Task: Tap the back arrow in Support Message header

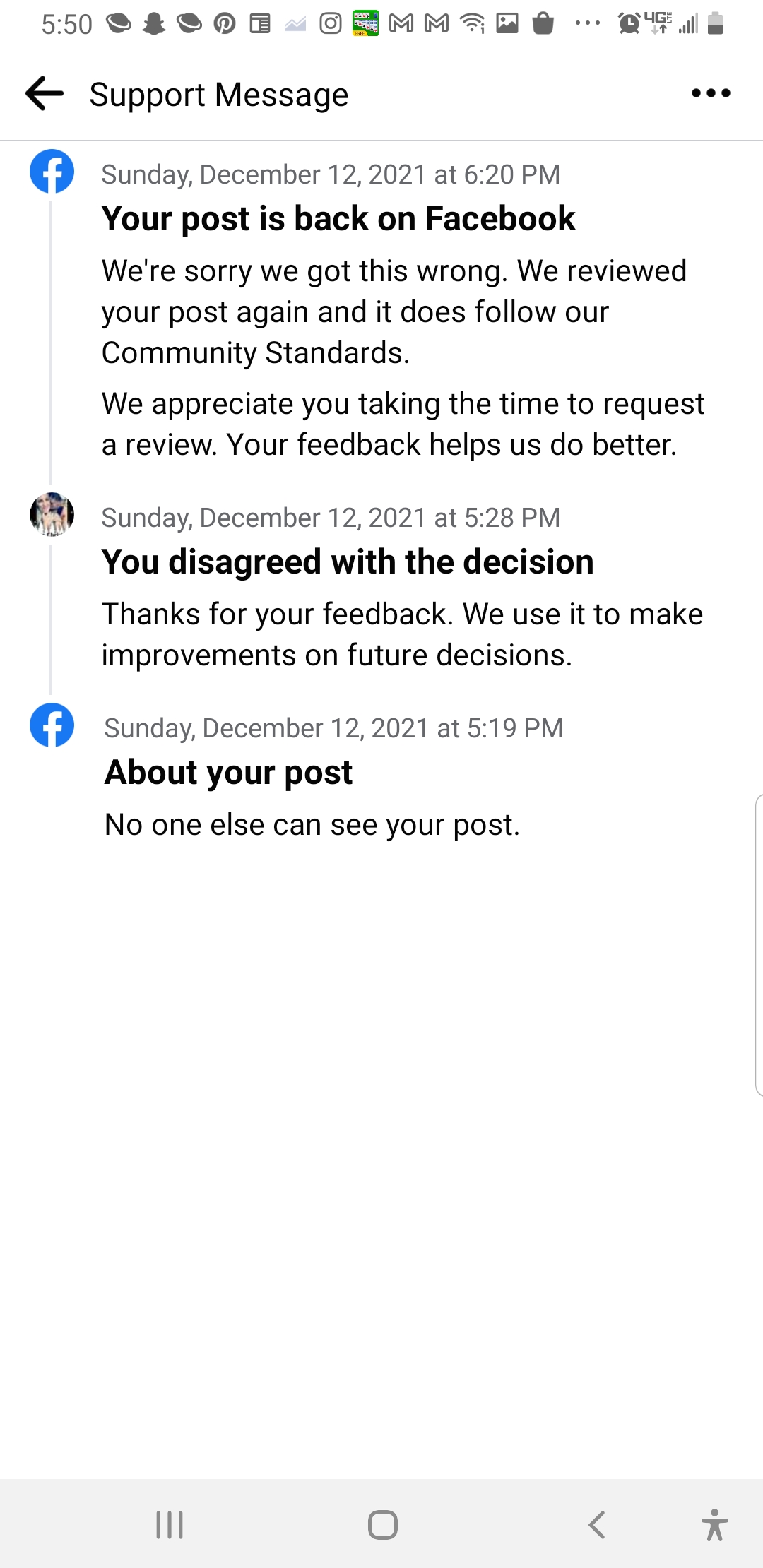Action: tap(44, 93)
